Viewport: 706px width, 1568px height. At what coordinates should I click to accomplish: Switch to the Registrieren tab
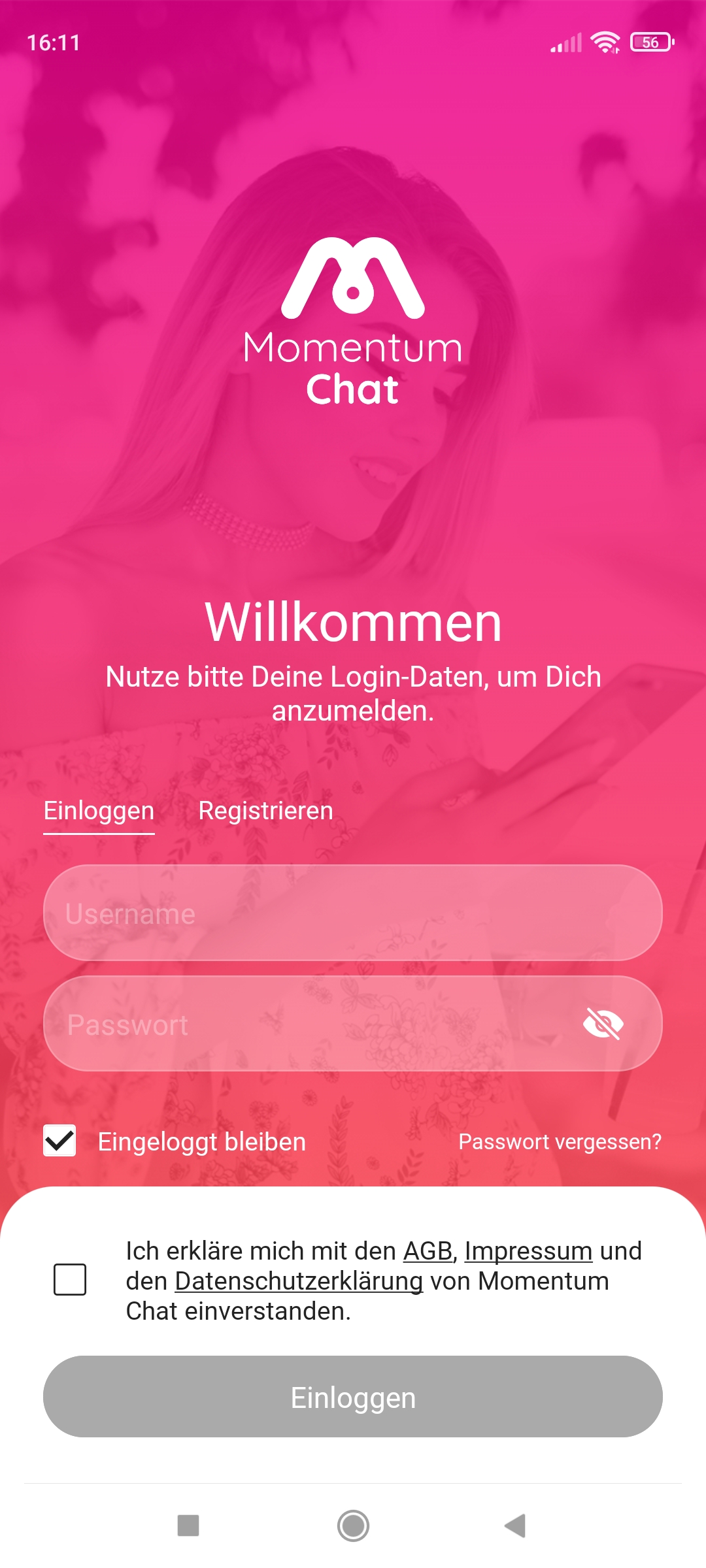tap(266, 810)
